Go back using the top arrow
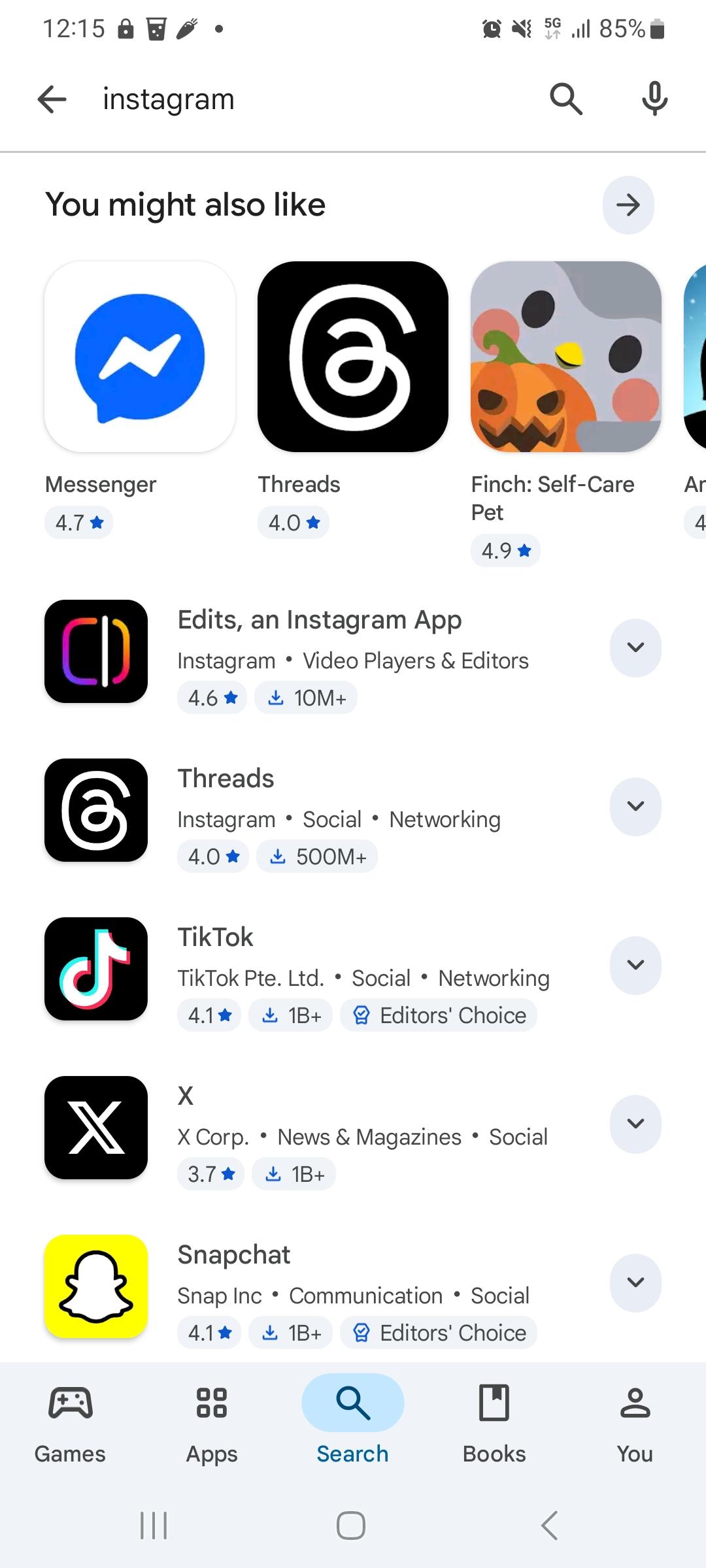 [52, 99]
